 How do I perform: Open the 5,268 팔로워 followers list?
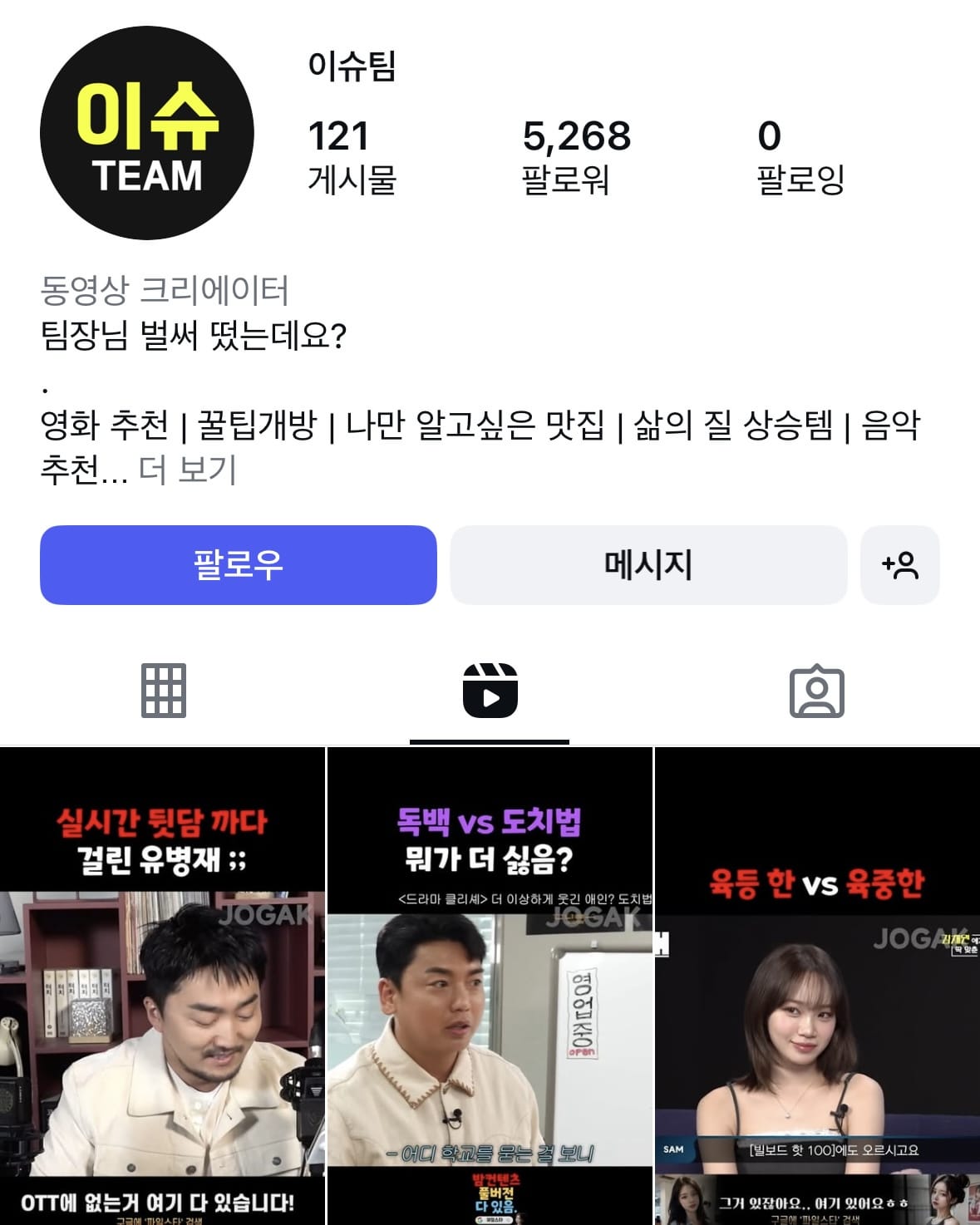click(x=576, y=157)
